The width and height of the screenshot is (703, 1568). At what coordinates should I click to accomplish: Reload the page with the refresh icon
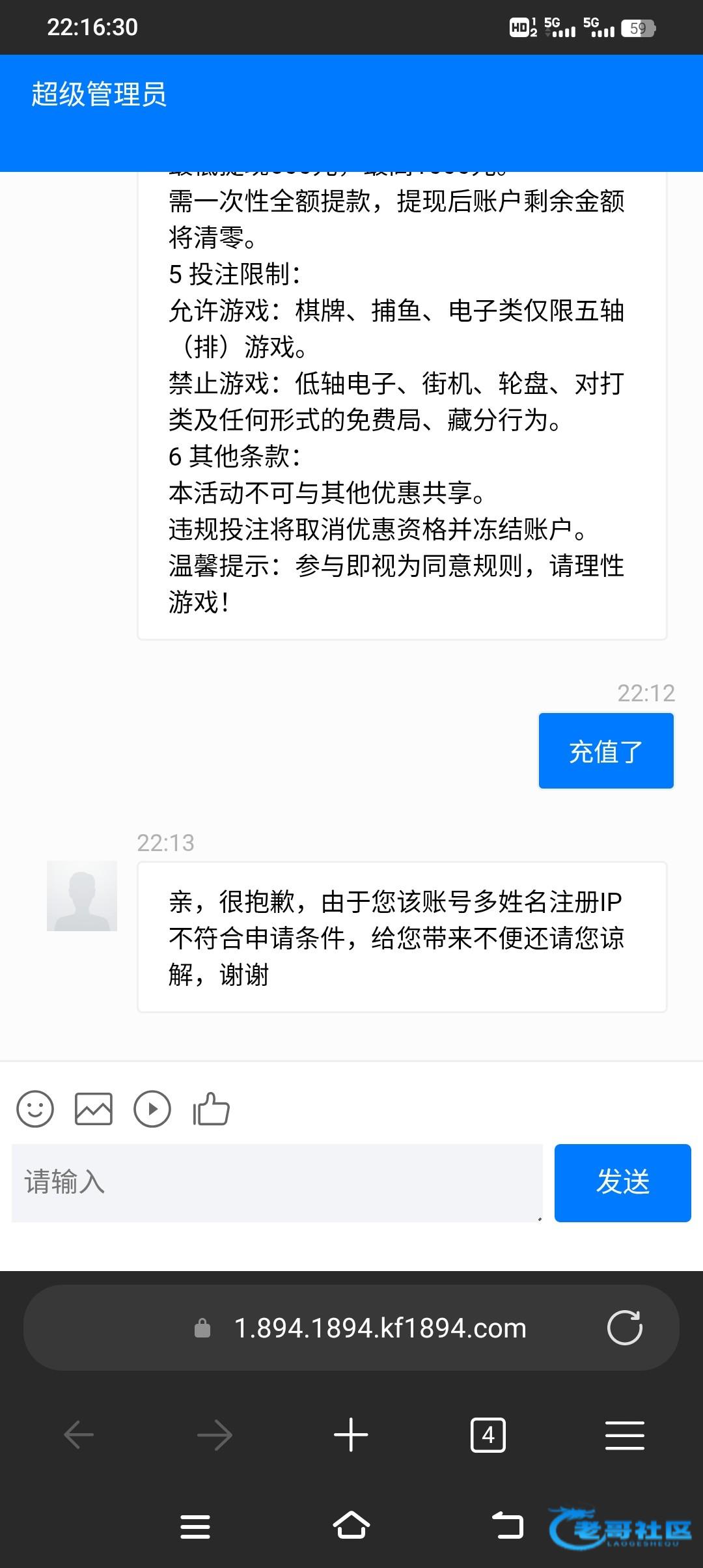tap(625, 1328)
